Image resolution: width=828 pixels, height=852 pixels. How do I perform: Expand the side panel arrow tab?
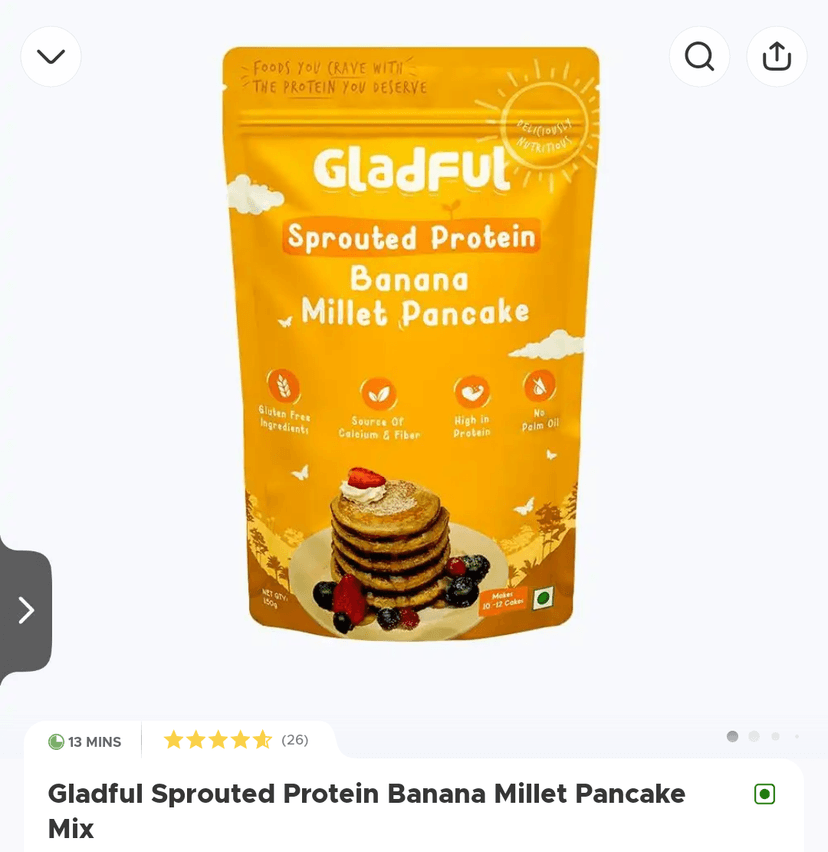[25, 610]
